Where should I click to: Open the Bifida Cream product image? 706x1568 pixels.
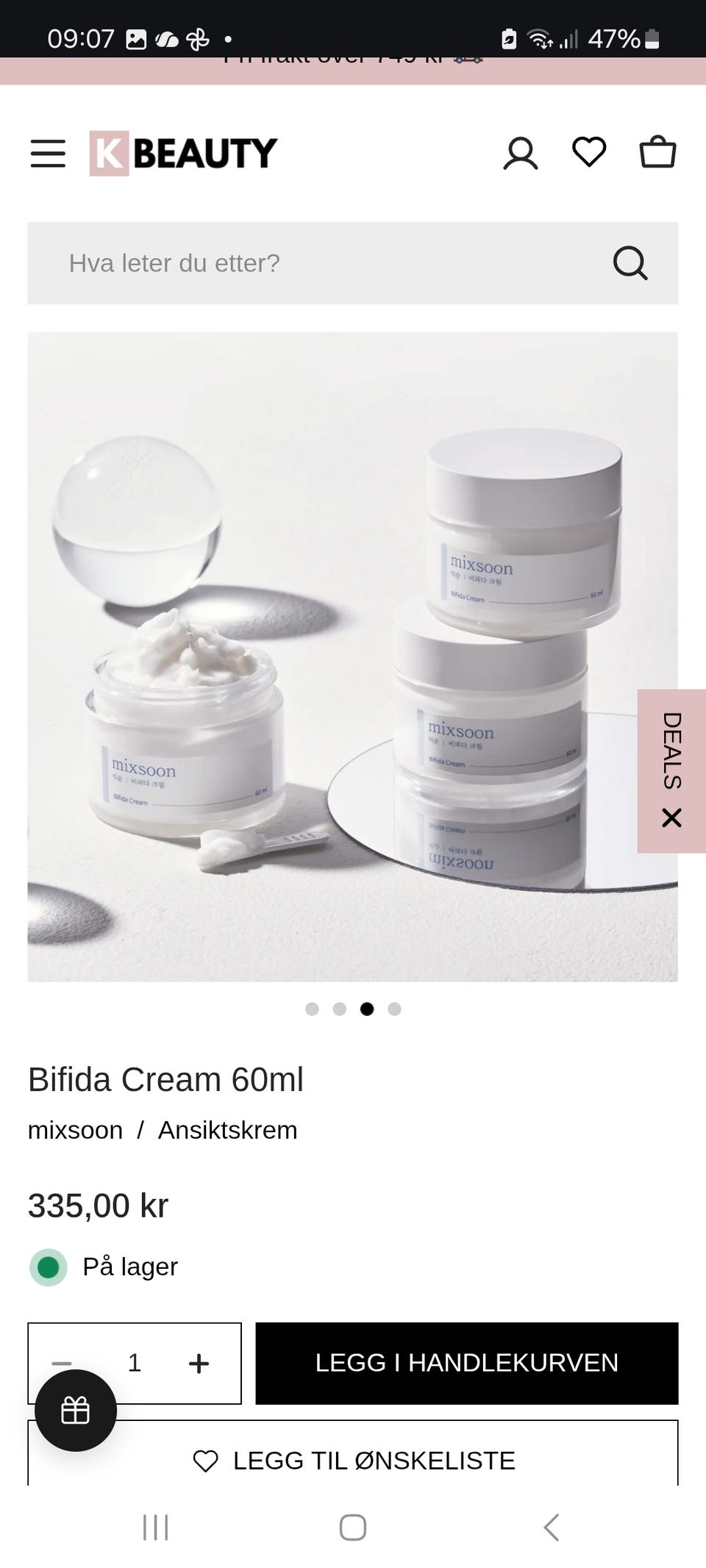[353, 656]
